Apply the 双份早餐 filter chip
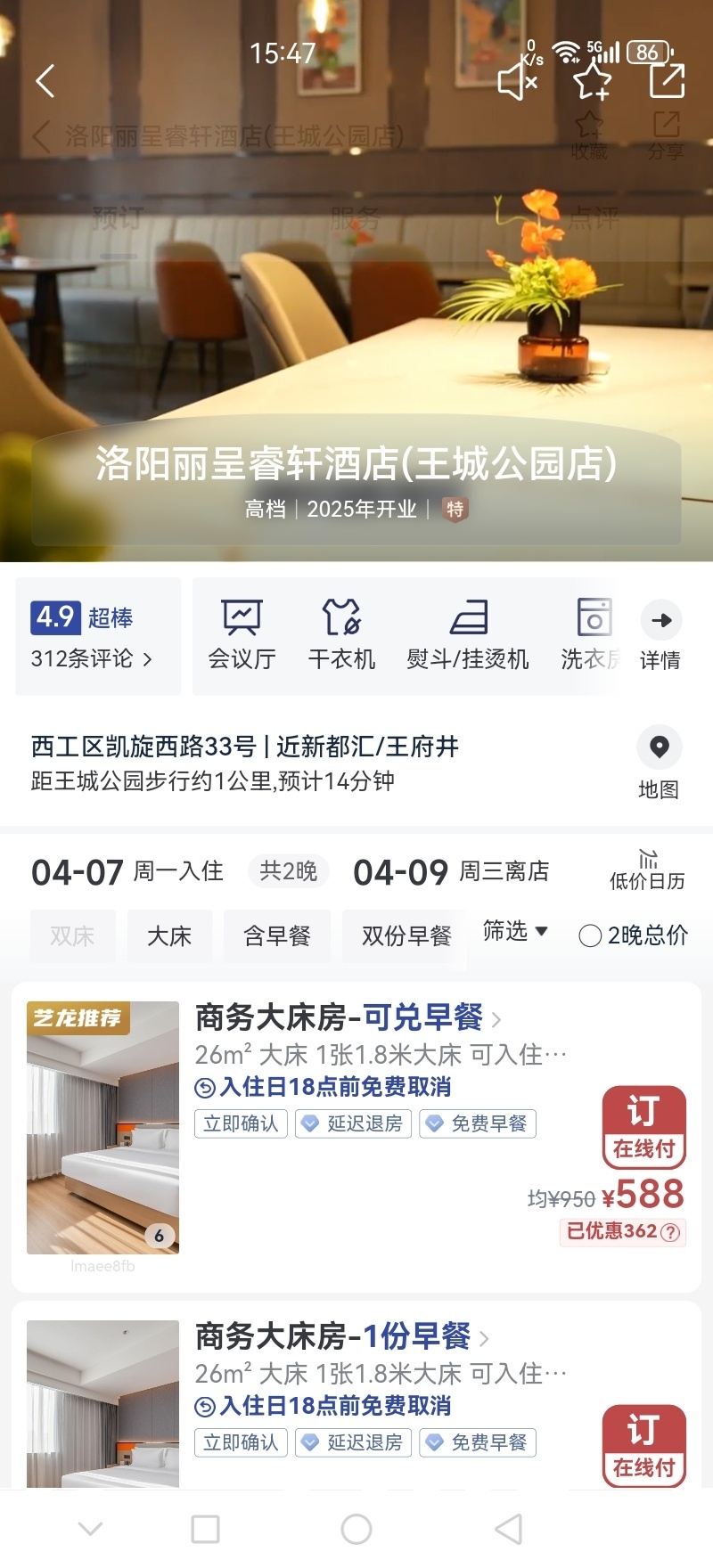The width and height of the screenshot is (713, 1568). [406, 935]
